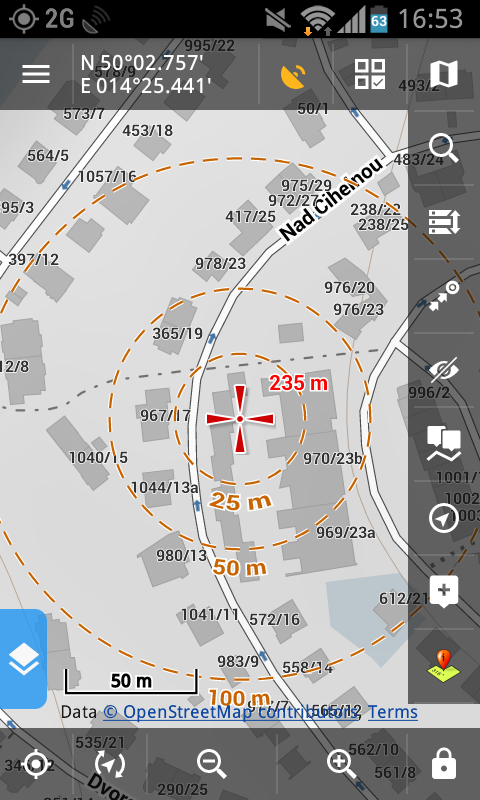Open the navigation compass arrow icon

click(x=444, y=518)
